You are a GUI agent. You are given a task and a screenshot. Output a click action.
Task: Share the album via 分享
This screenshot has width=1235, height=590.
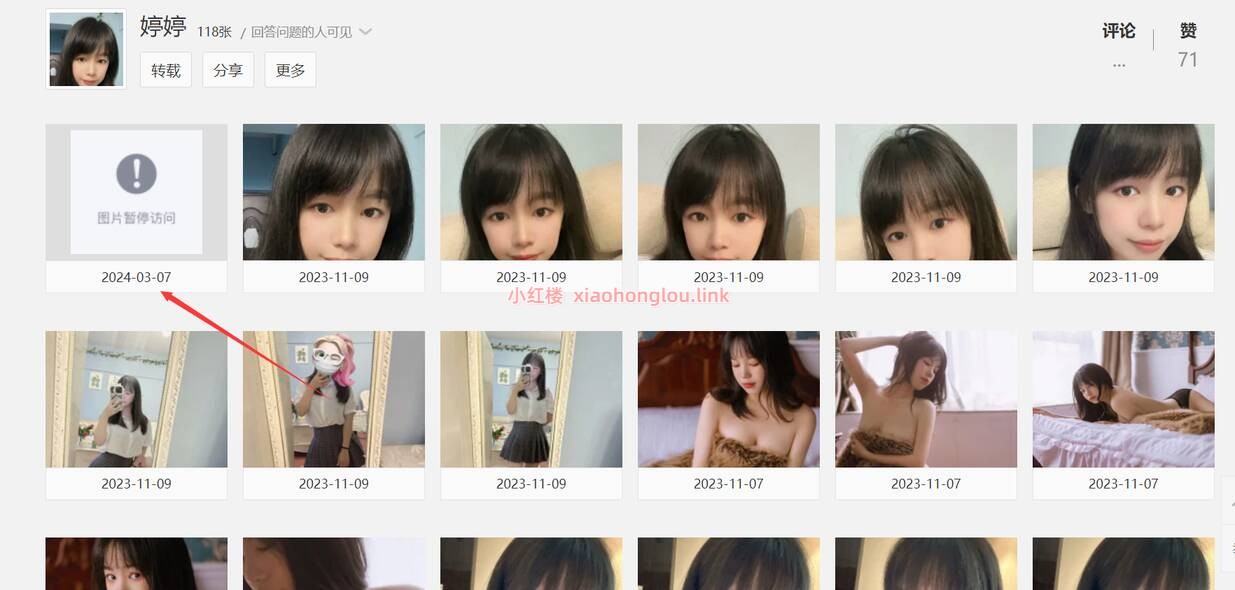(x=228, y=70)
